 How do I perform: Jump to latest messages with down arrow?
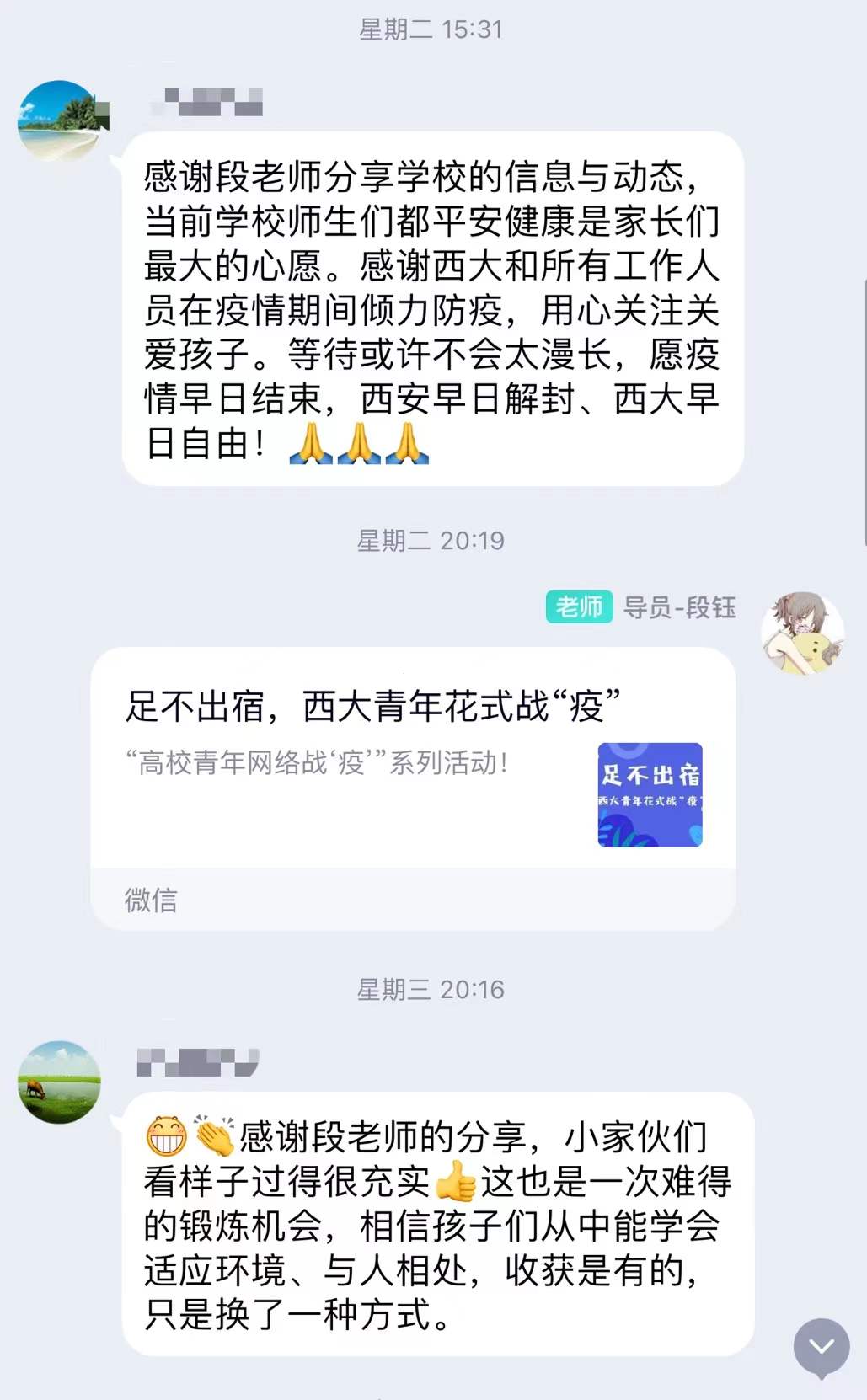821,1346
